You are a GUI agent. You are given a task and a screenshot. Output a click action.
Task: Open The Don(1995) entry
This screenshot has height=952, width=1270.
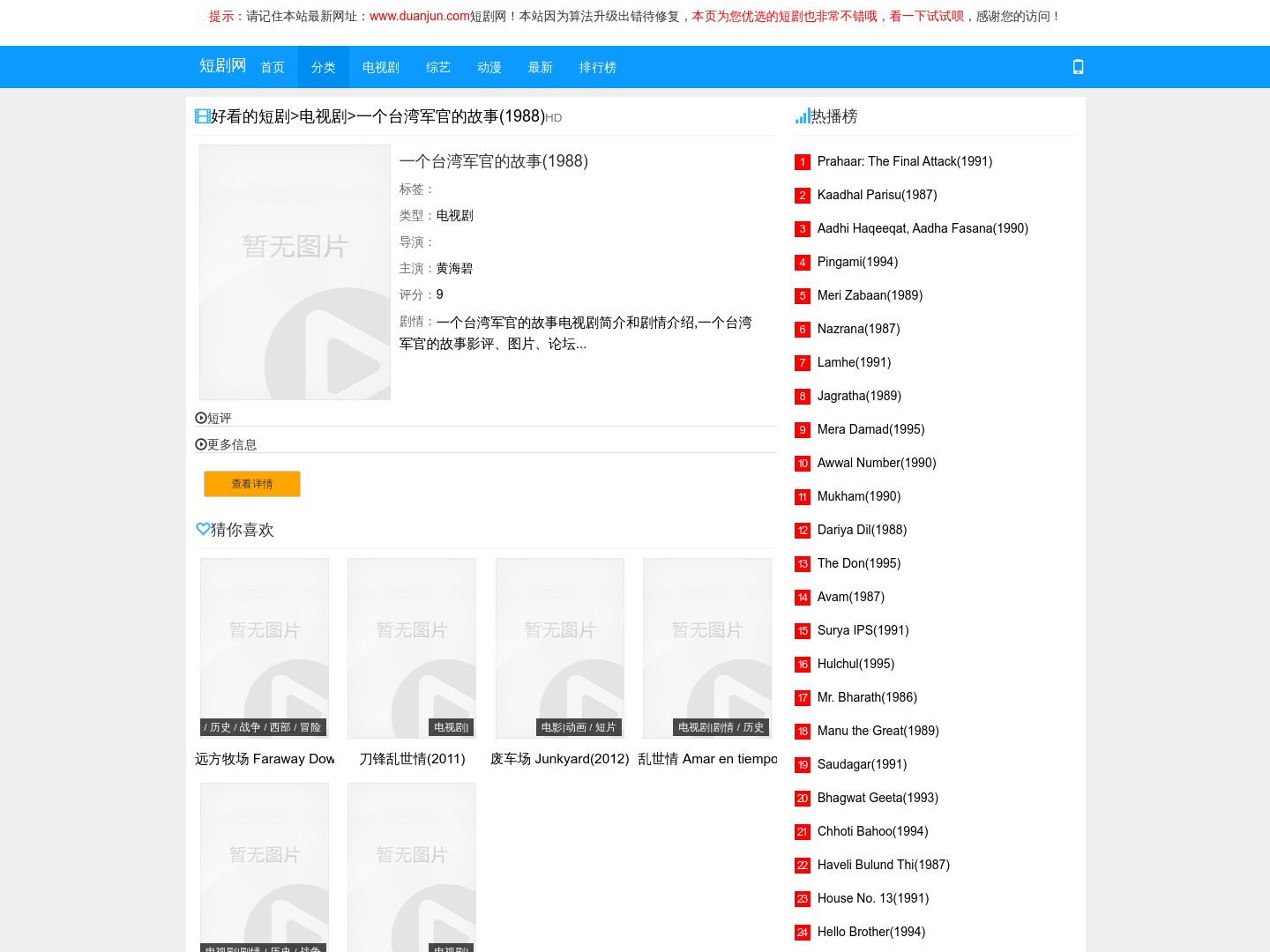tap(859, 563)
